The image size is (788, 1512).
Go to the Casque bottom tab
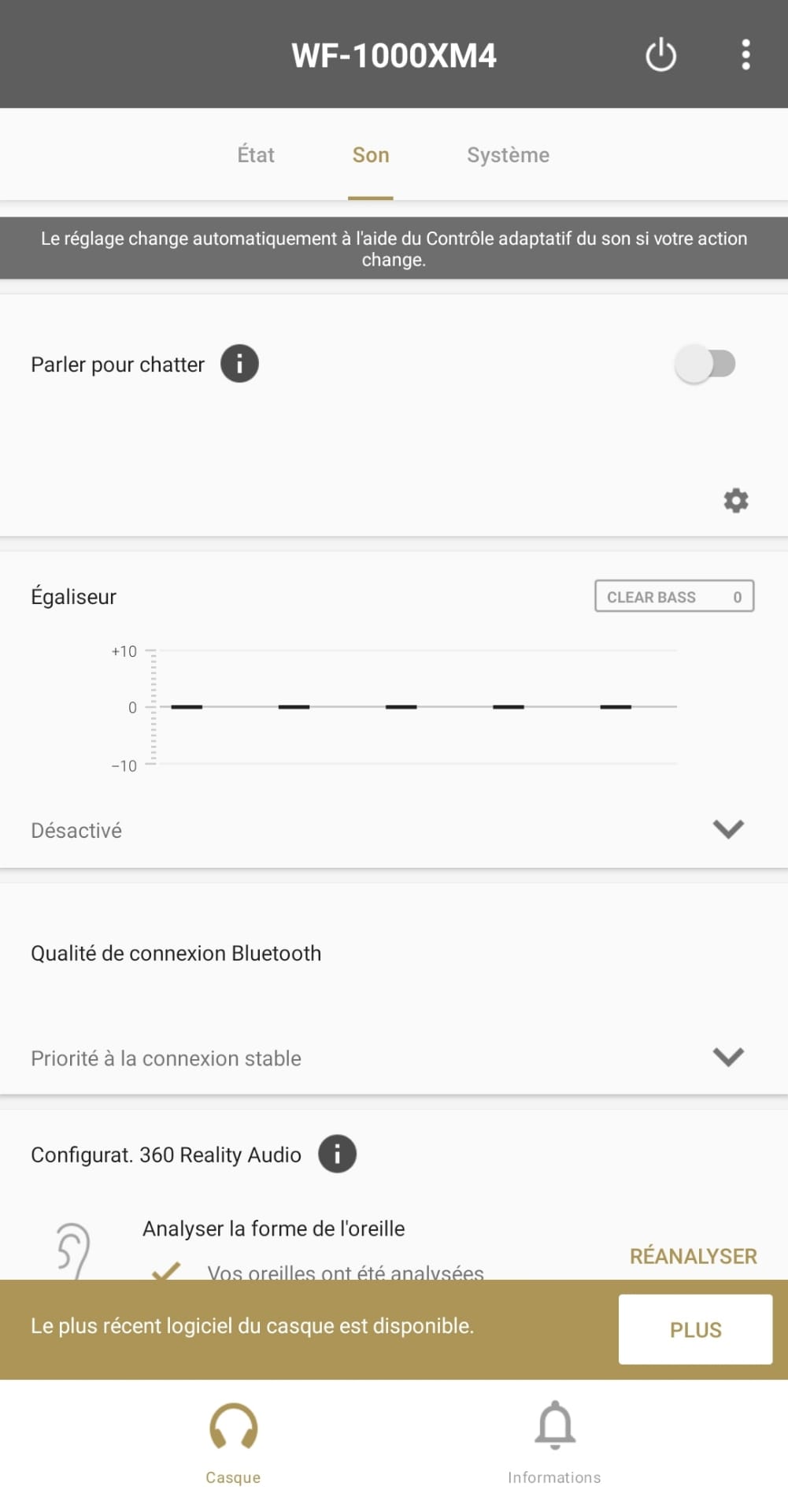233,1441
